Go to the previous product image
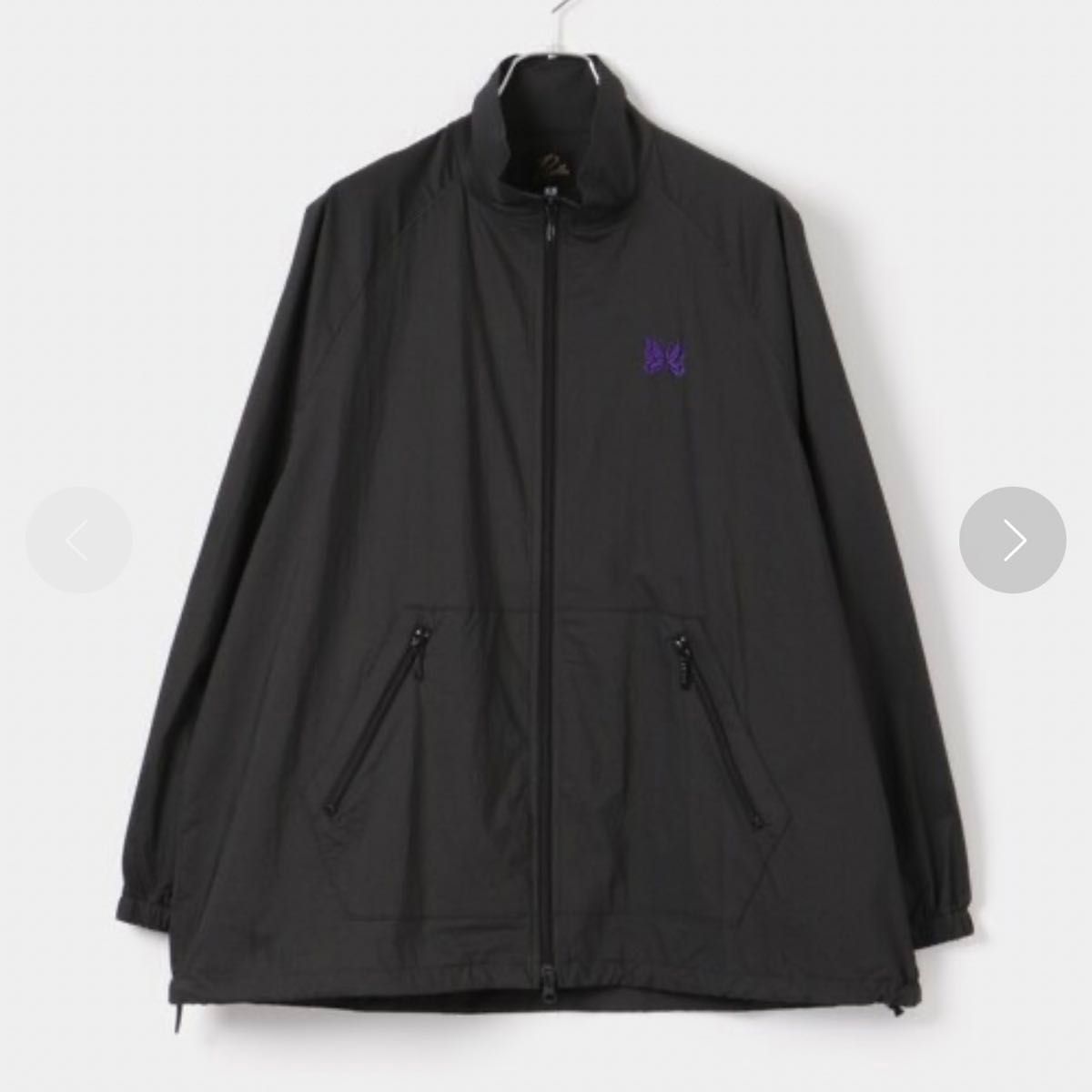Screen dimensions: 1092x1092 coord(78,541)
